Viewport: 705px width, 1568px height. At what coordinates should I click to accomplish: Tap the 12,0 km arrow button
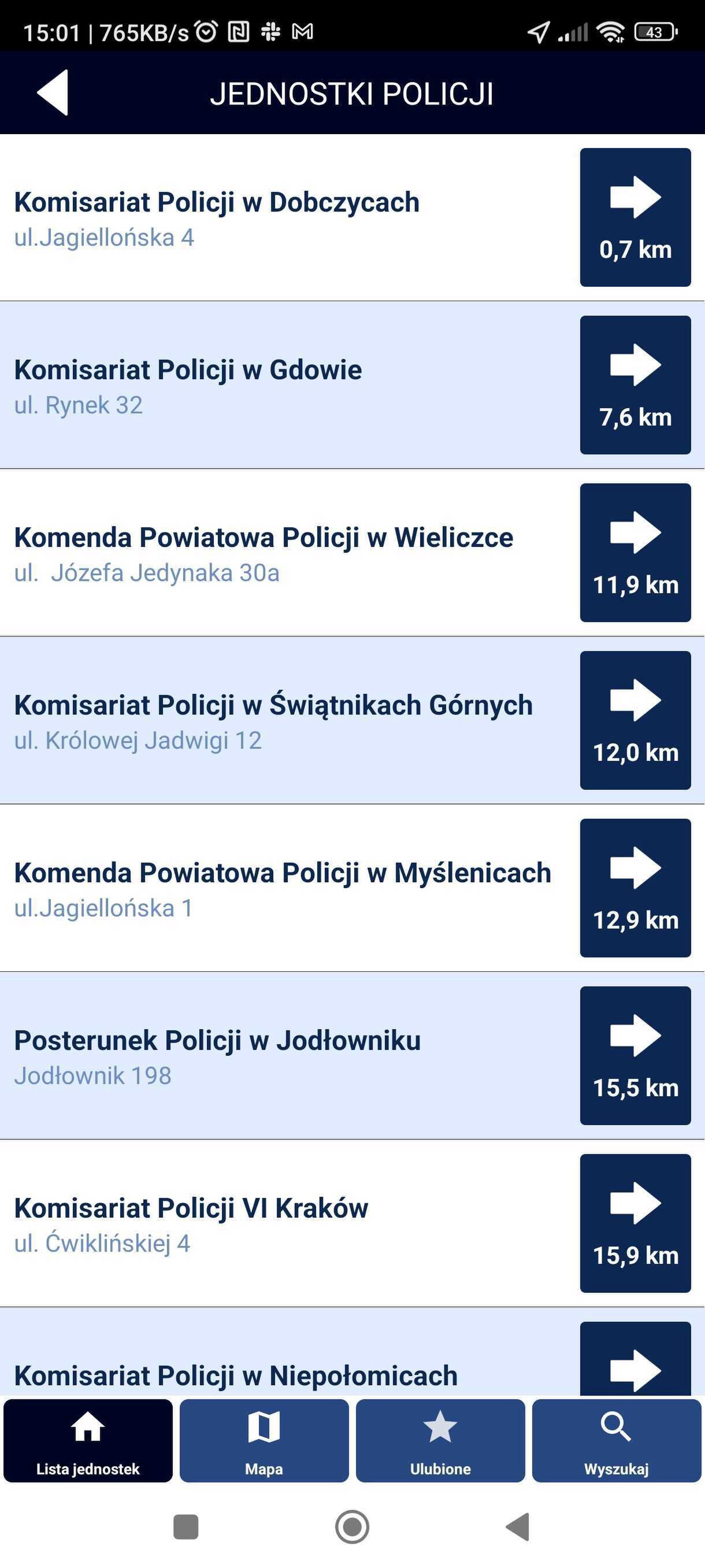pyautogui.click(x=635, y=720)
